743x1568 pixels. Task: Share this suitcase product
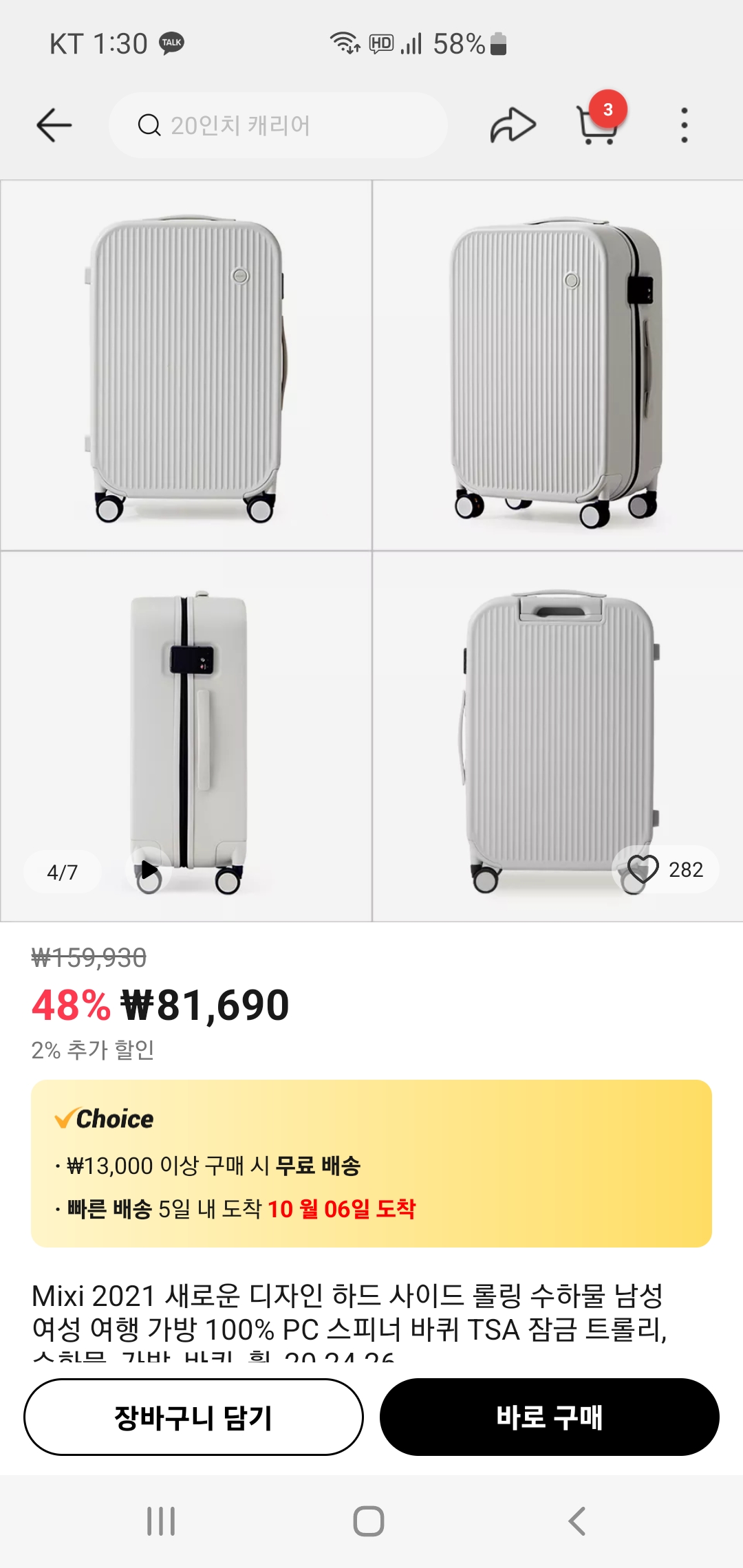513,125
